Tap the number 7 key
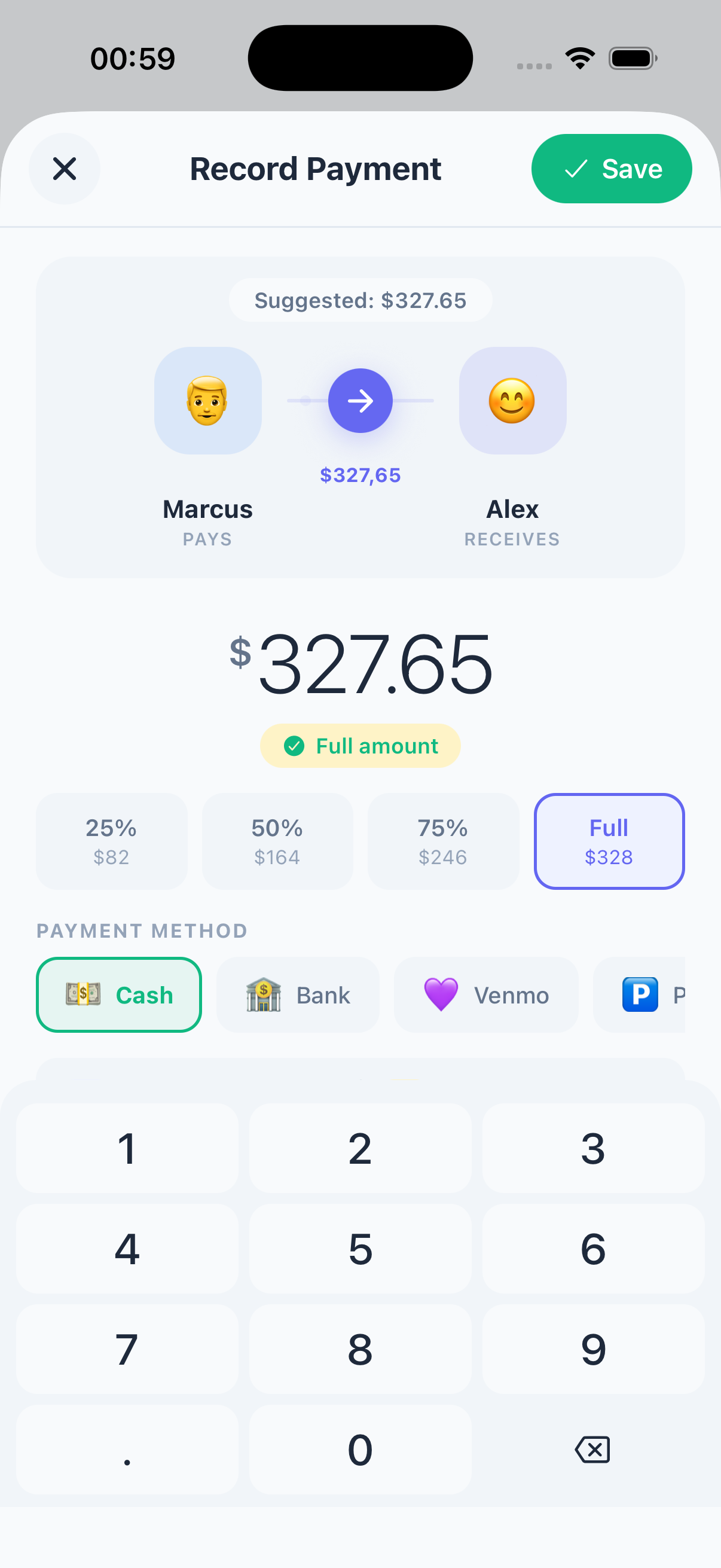 coord(127,1349)
